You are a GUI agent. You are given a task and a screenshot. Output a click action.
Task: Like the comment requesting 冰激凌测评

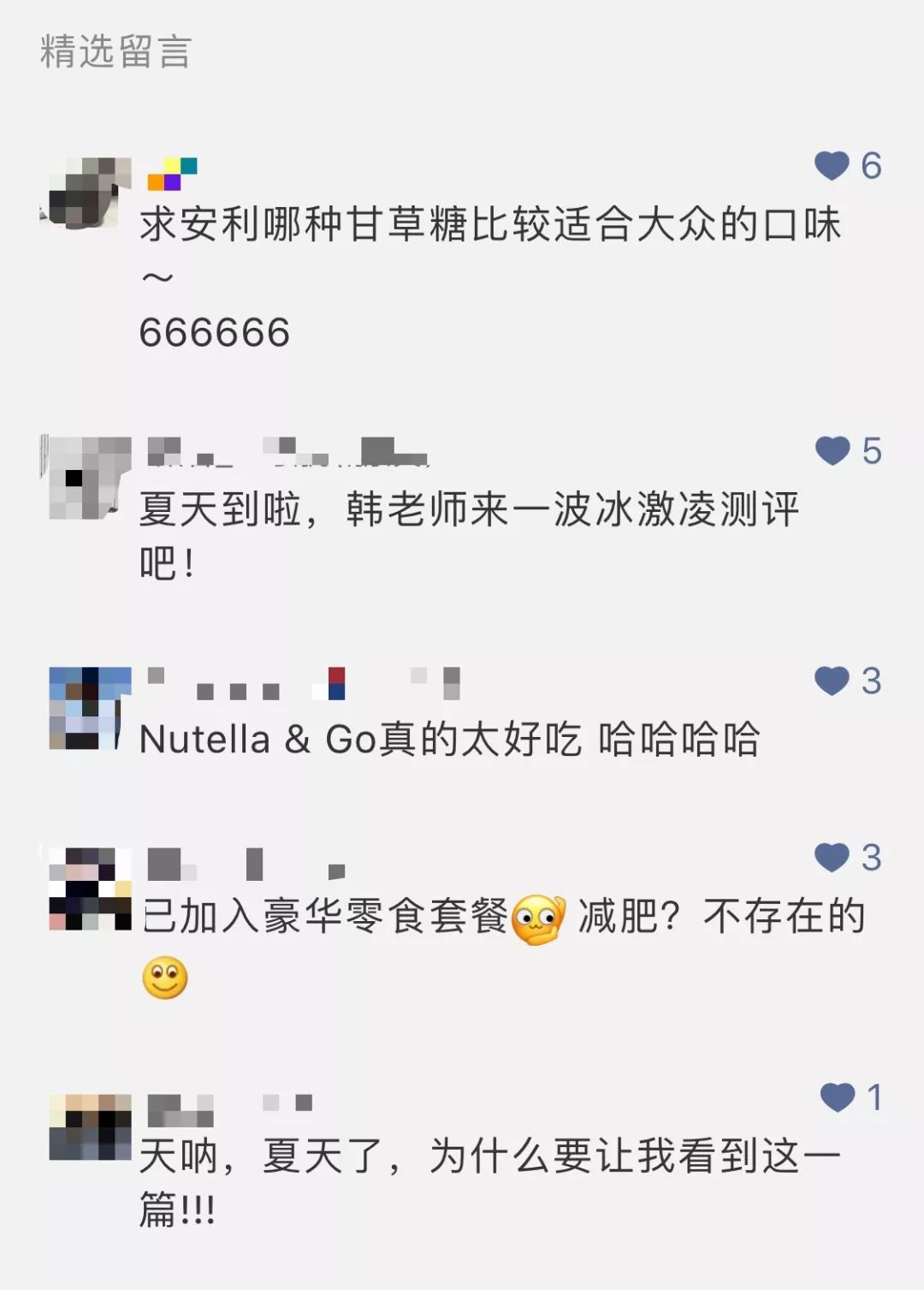coord(832,450)
